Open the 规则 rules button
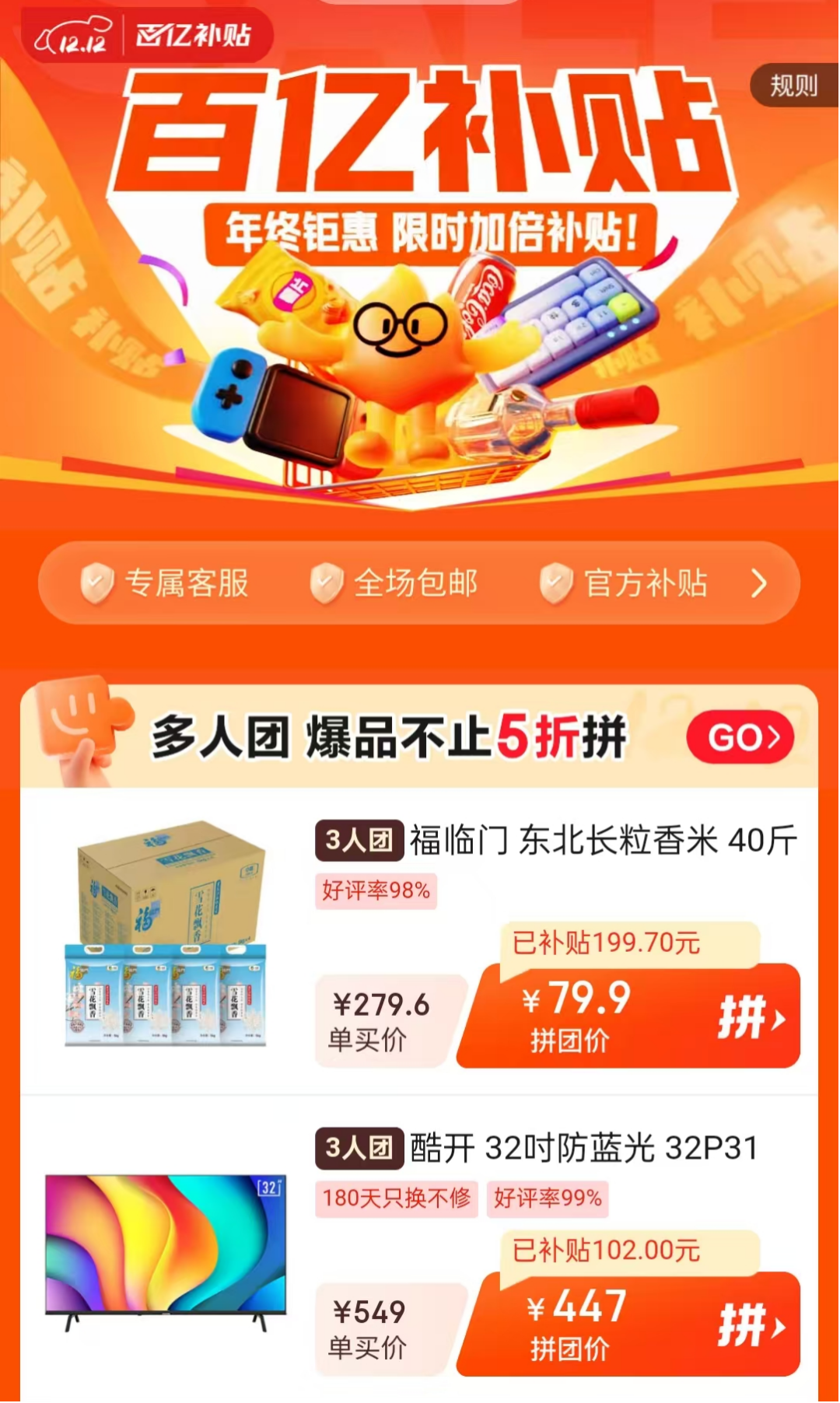840x1403 pixels. [794, 85]
